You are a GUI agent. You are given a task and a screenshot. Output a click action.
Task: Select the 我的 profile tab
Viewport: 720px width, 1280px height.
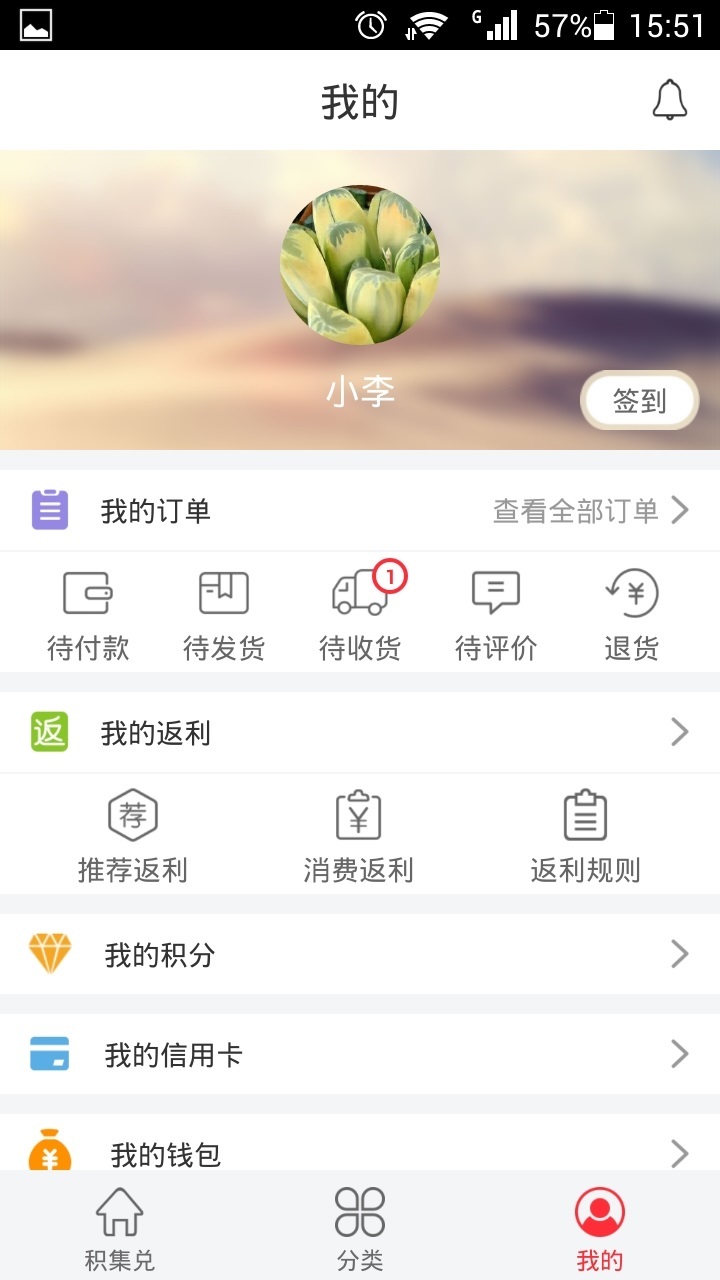(x=600, y=1227)
